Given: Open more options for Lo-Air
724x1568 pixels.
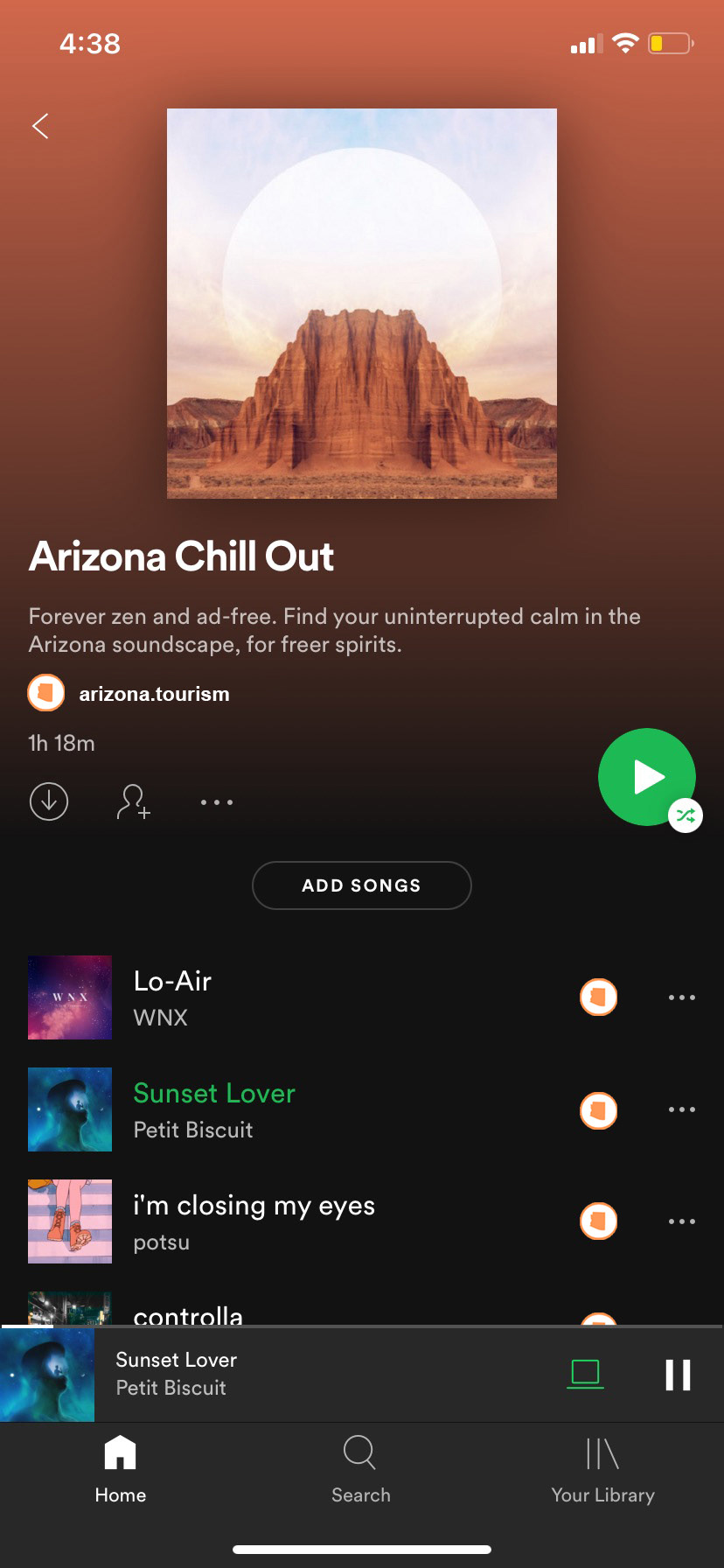Looking at the screenshot, I should (x=682, y=997).
